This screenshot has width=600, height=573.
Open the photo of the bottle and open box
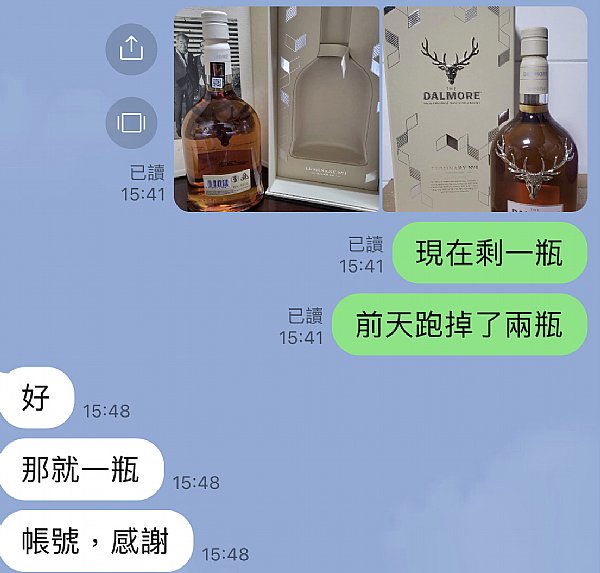277,109
